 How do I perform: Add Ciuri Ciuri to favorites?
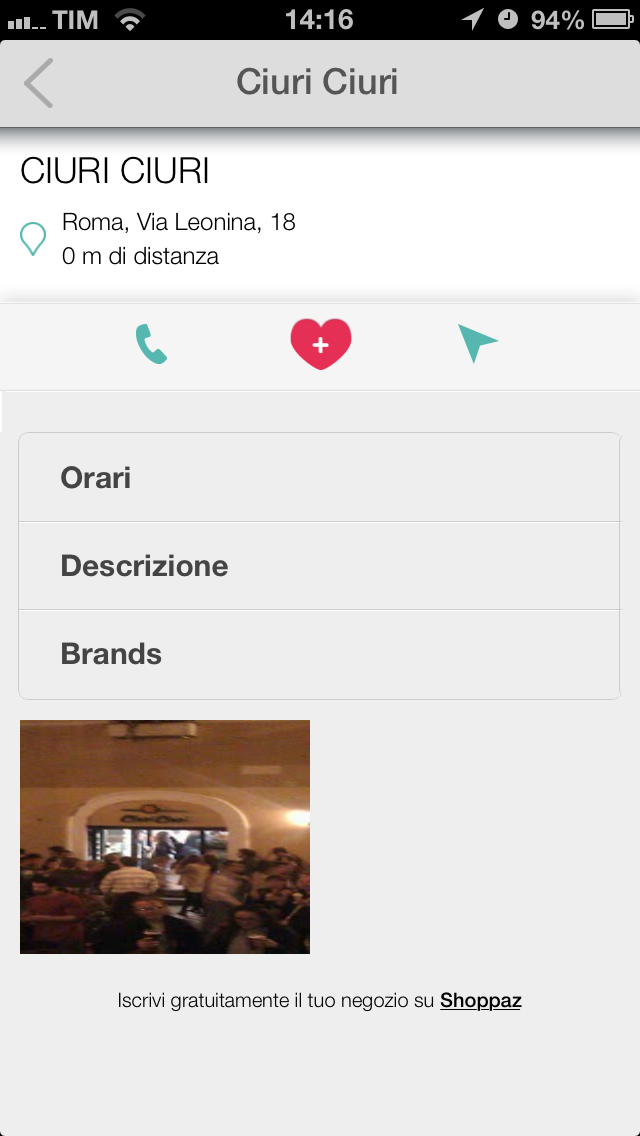click(x=320, y=345)
